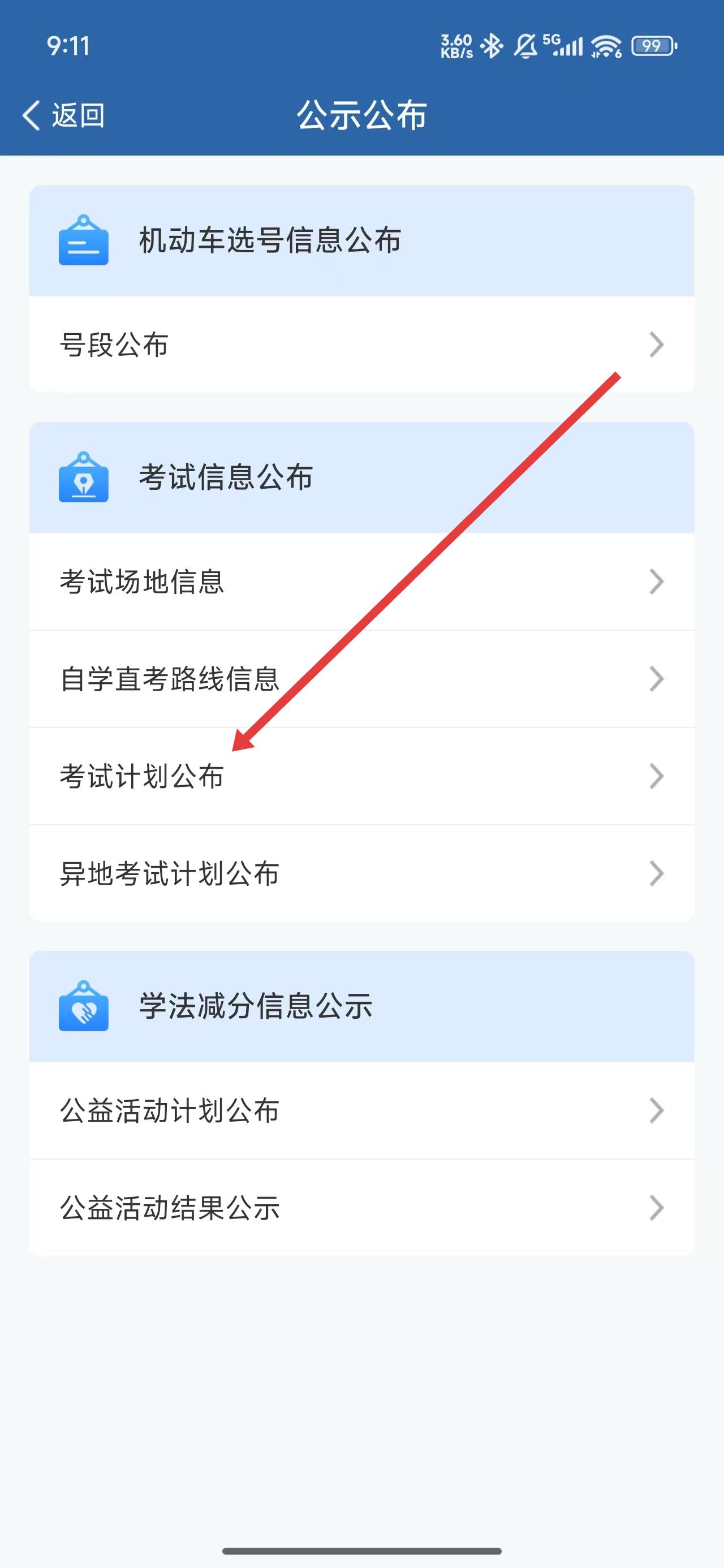The image size is (724, 1568).
Task: Open 考试计划公布 row
Action: pos(361,777)
